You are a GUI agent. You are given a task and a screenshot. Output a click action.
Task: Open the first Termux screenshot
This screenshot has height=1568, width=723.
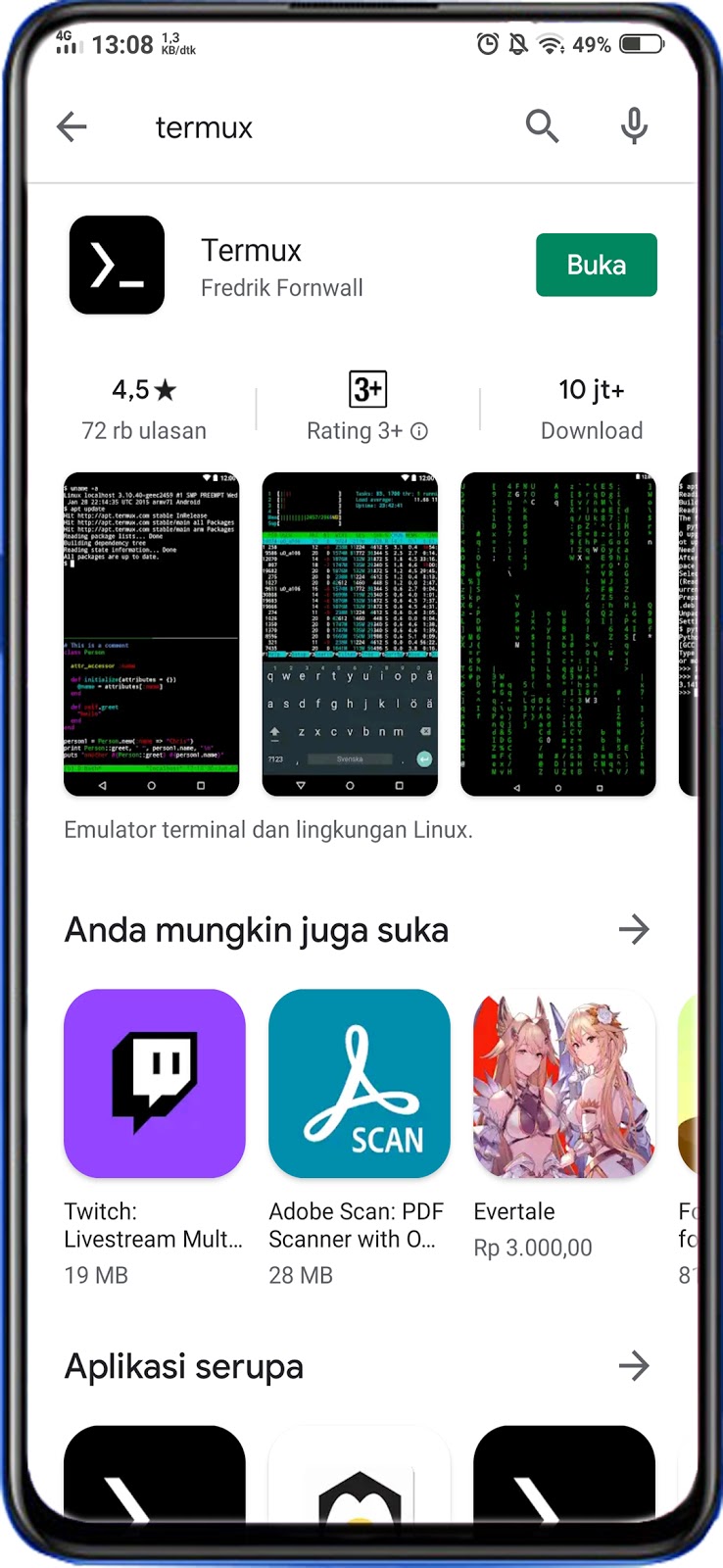coord(151,633)
